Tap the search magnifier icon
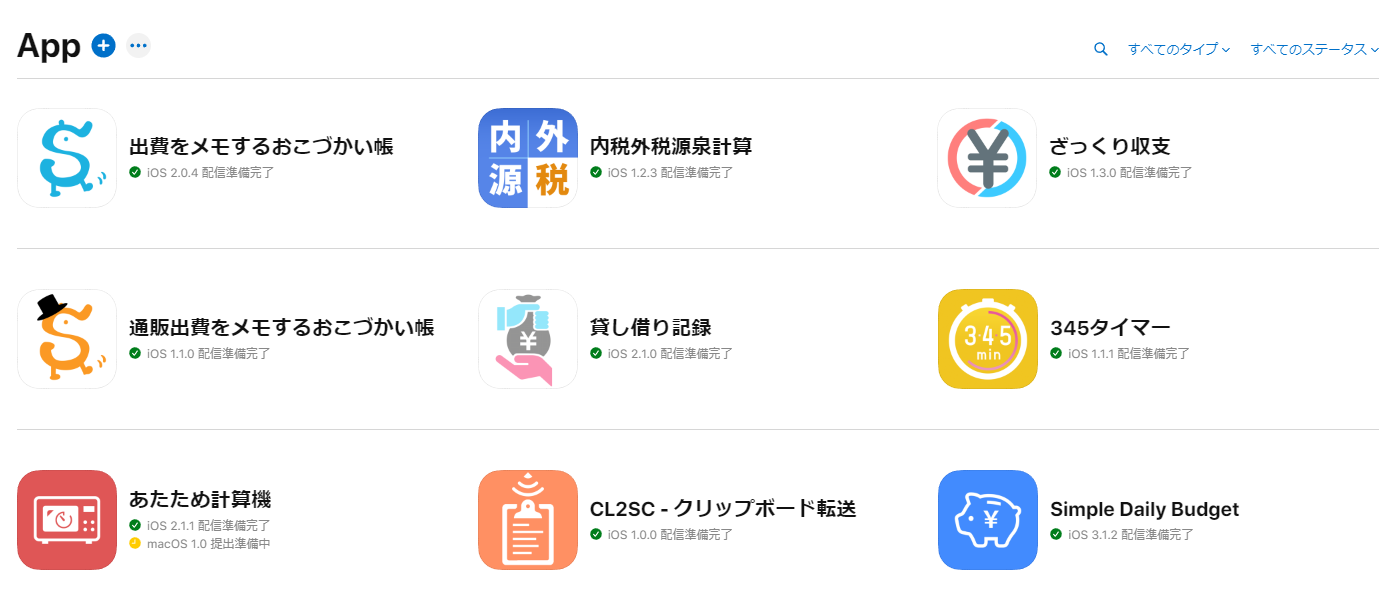This screenshot has height=603, width=1396. click(1100, 49)
